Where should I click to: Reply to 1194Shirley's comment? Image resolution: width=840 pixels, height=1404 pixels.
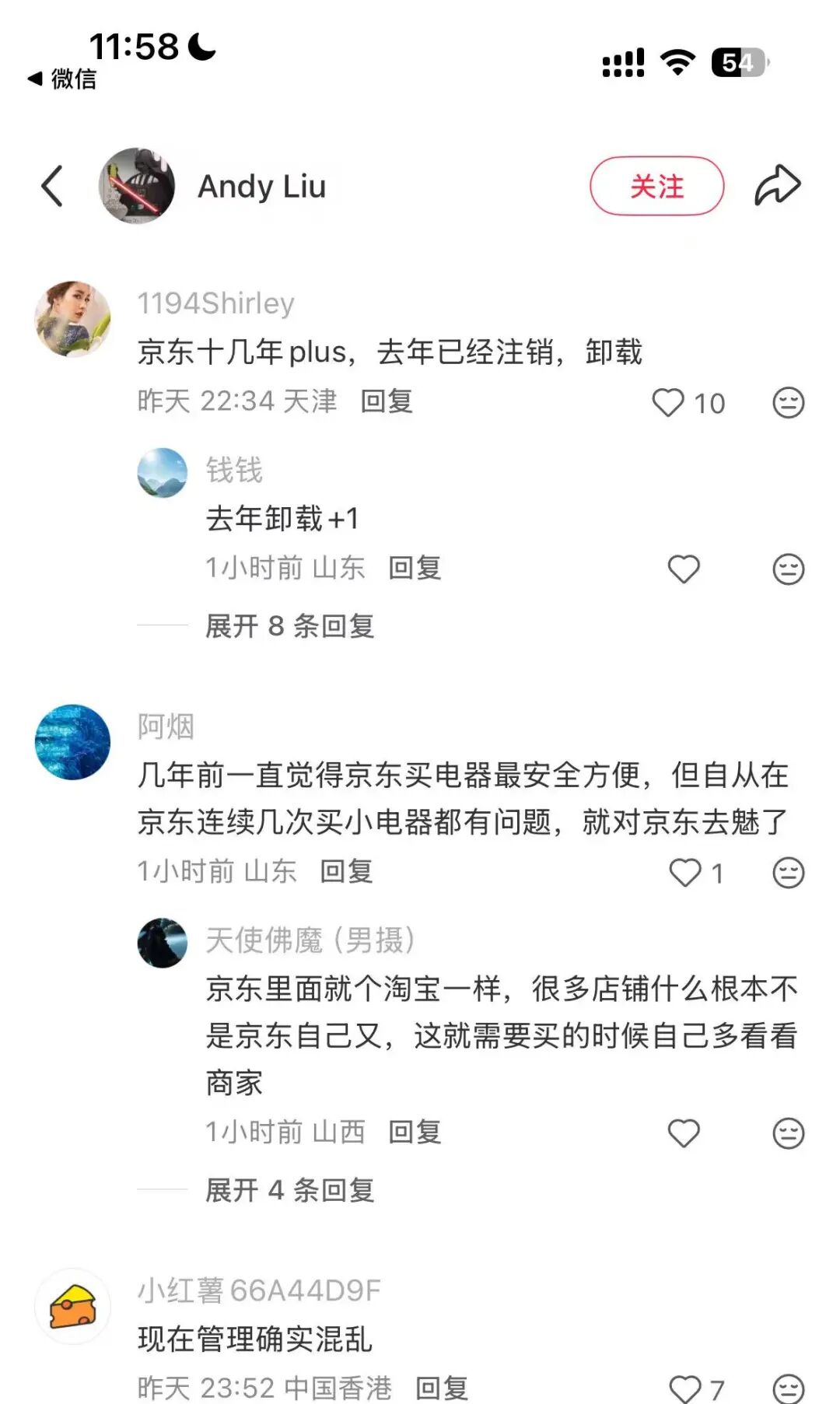tap(387, 401)
